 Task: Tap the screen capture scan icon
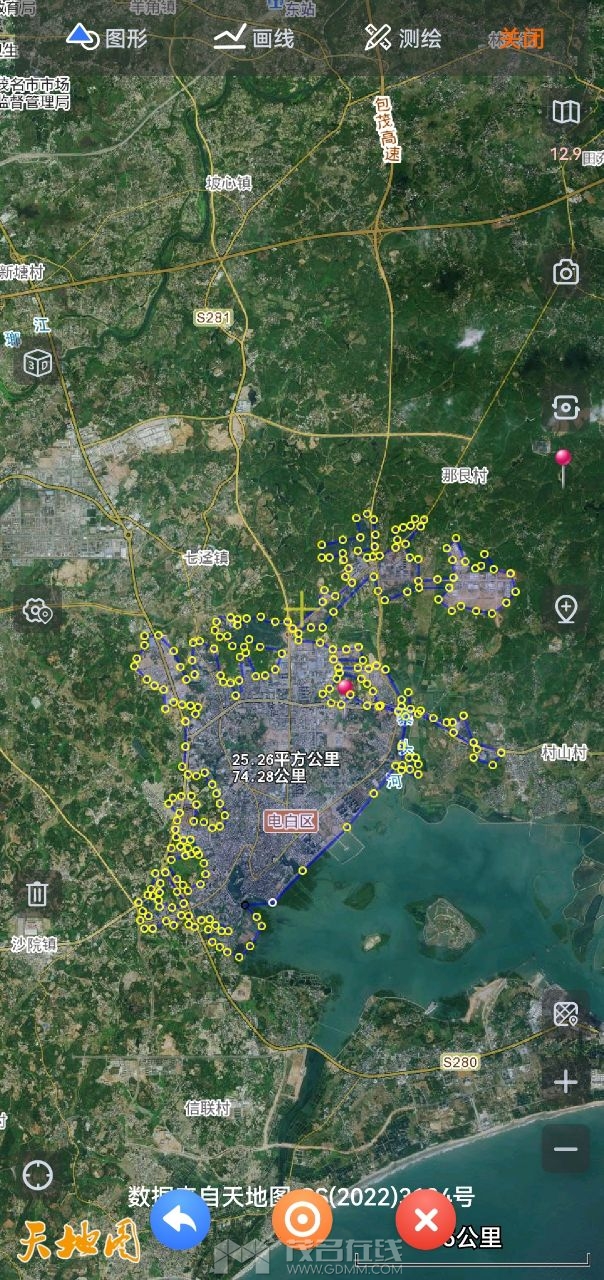point(566,407)
